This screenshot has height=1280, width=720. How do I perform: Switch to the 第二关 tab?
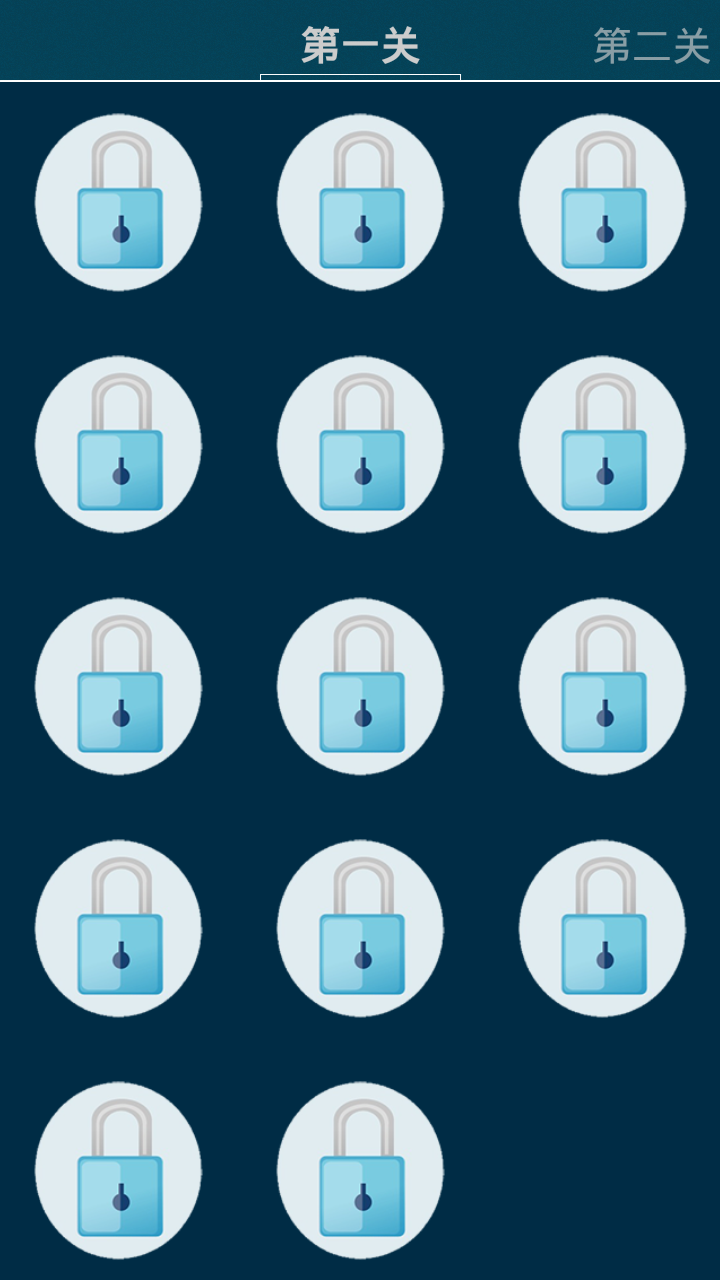click(651, 46)
